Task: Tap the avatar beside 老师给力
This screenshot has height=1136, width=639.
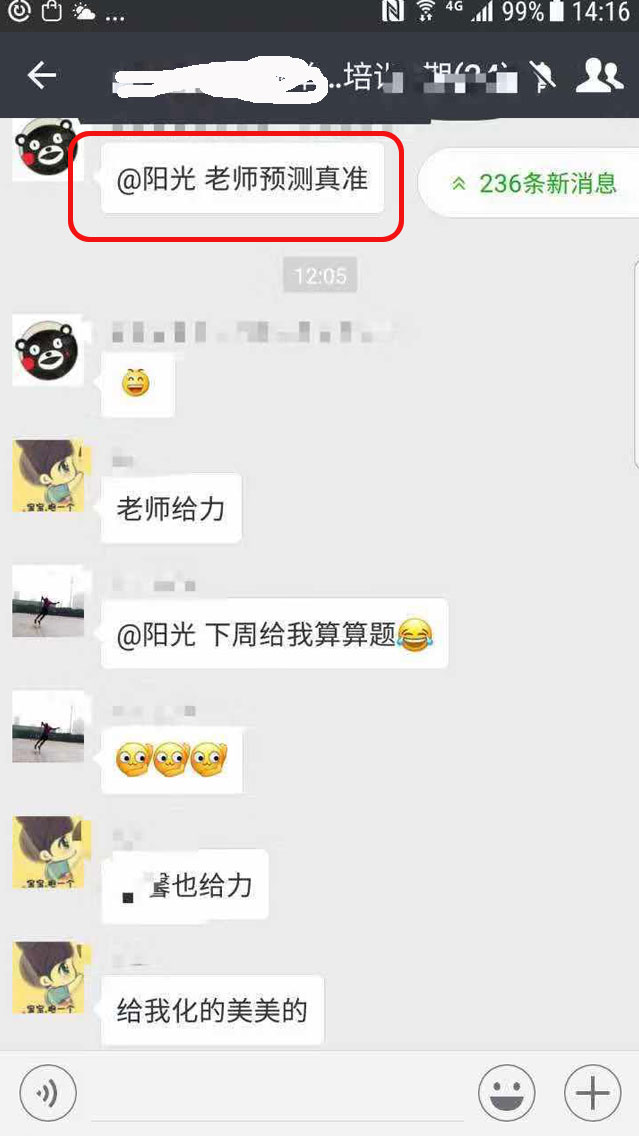Action: click(x=45, y=476)
